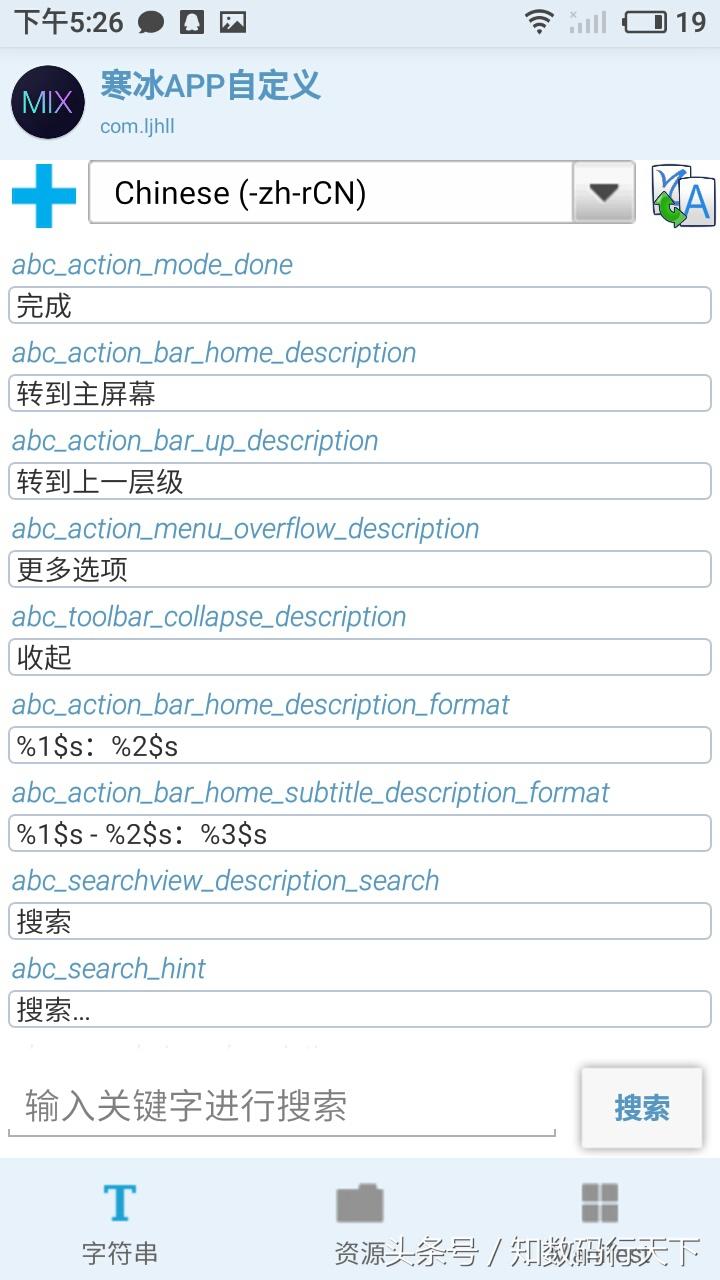Edit the abc_action_bar_up_description value field

click(360, 482)
